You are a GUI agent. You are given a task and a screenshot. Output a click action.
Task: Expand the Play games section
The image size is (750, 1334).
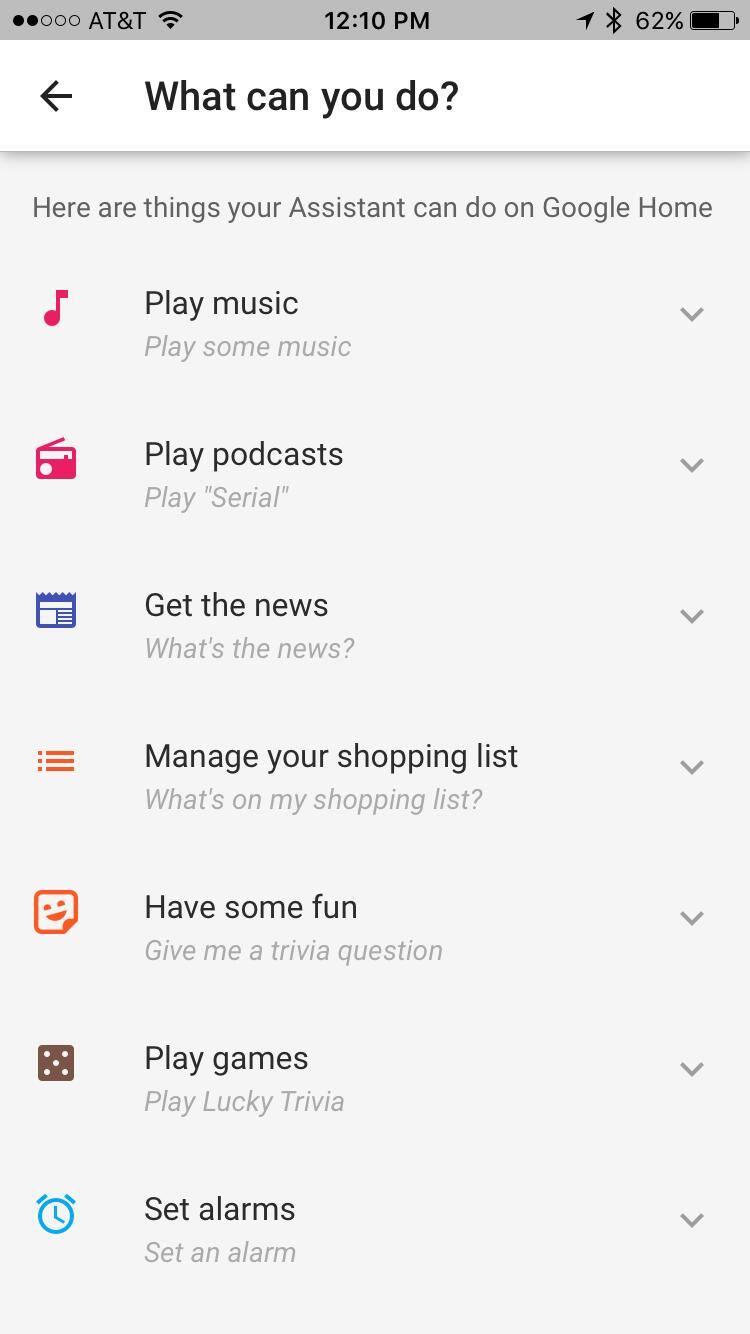(691, 1069)
